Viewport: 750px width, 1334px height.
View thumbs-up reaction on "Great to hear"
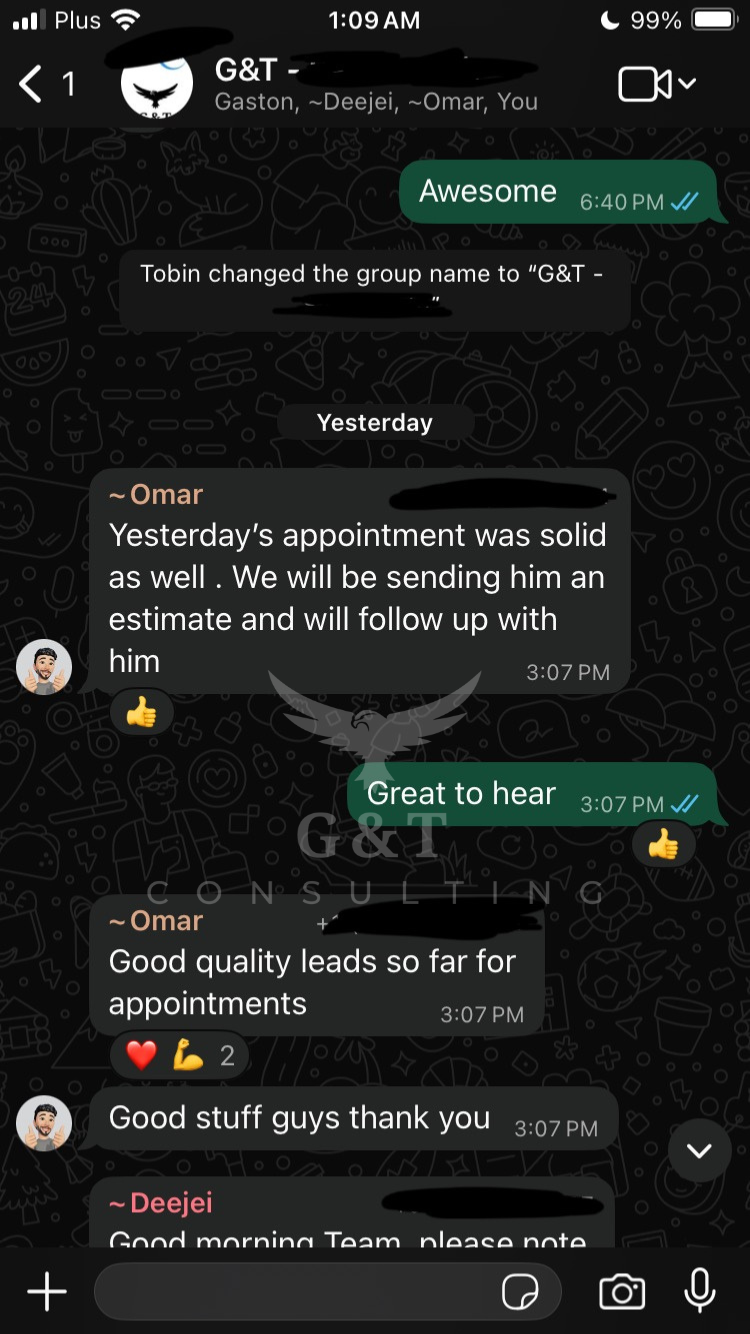[663, 847]
